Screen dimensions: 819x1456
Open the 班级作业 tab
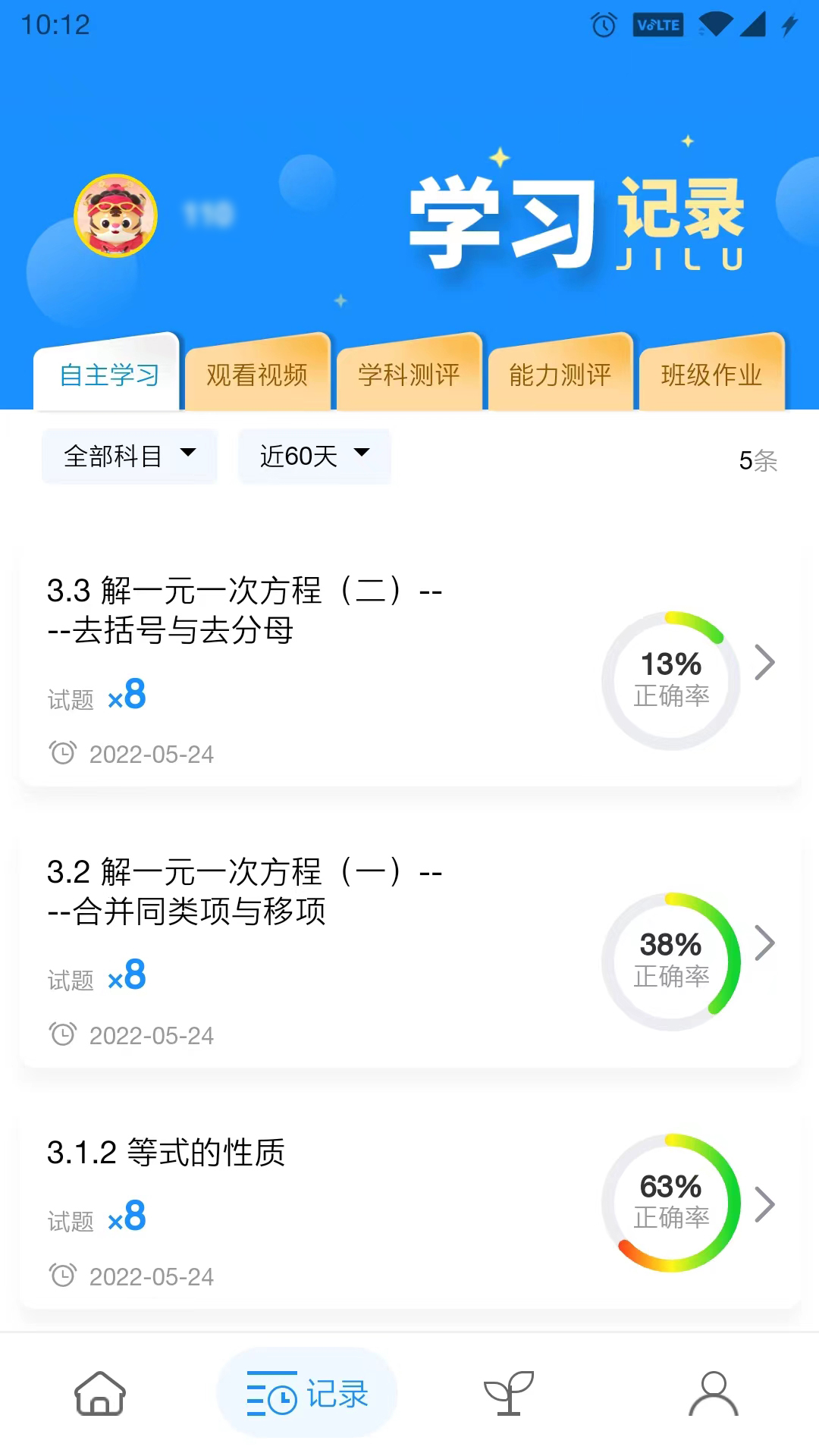point(711,373)
